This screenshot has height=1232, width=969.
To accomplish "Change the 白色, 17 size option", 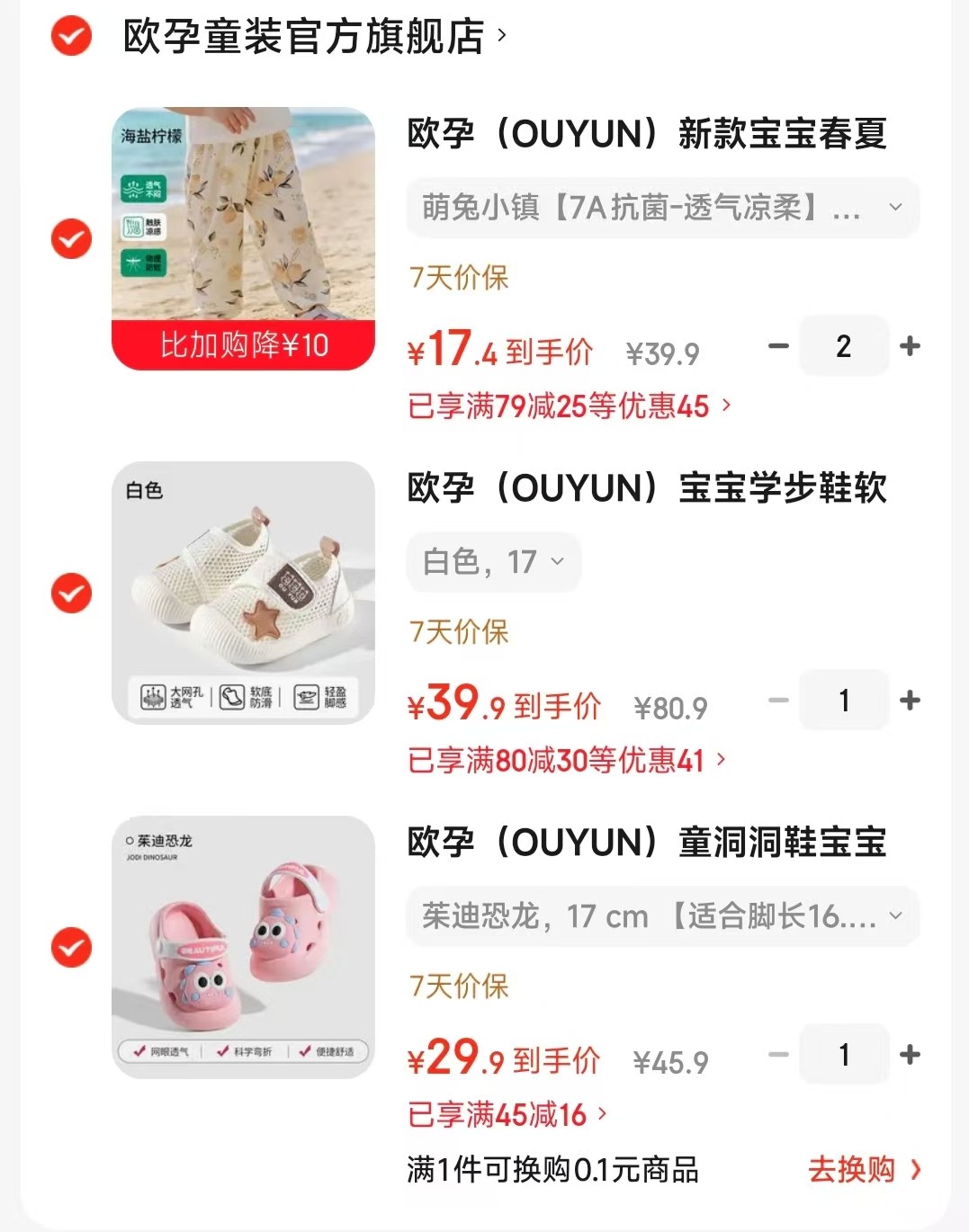I will pos(493,562).
